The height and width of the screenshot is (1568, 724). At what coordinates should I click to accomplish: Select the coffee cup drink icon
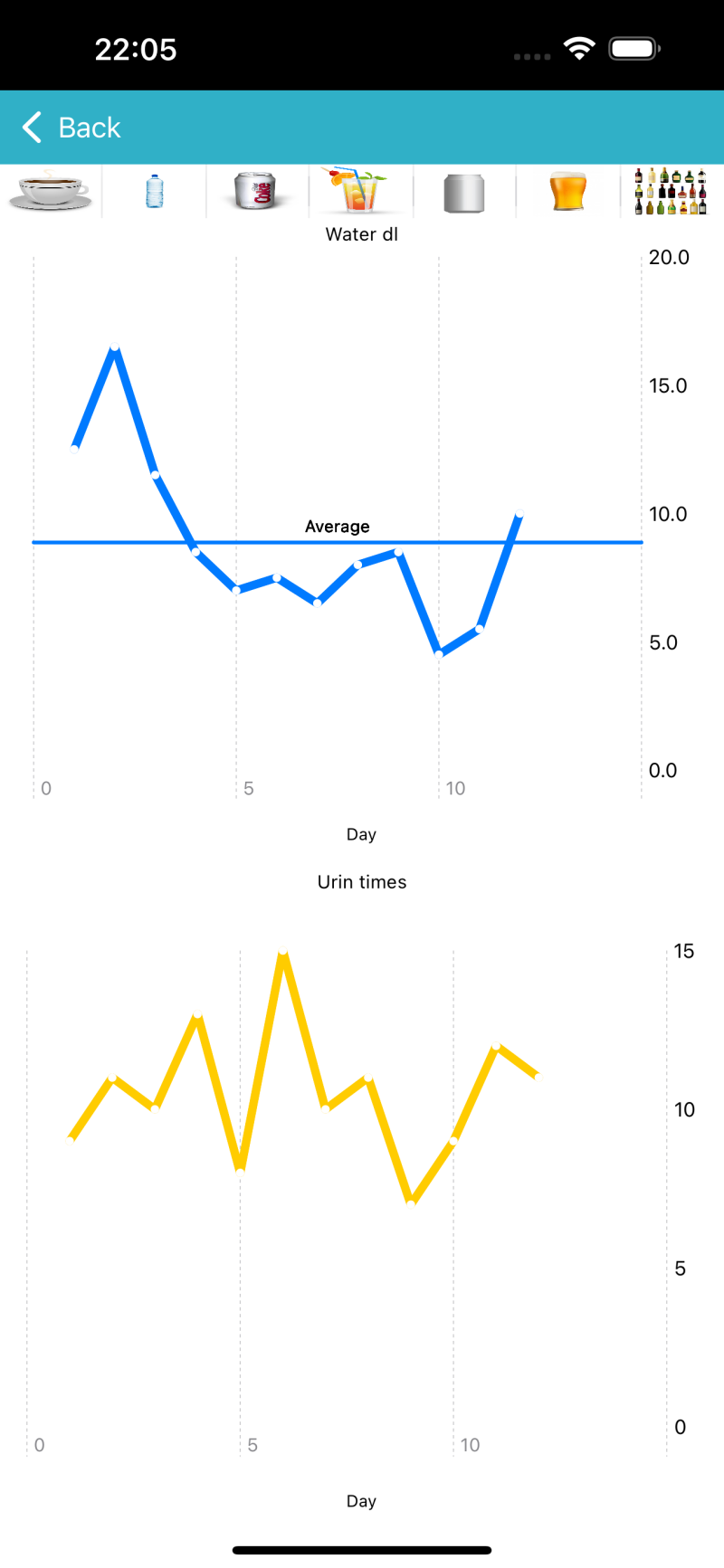pos(51,191)
